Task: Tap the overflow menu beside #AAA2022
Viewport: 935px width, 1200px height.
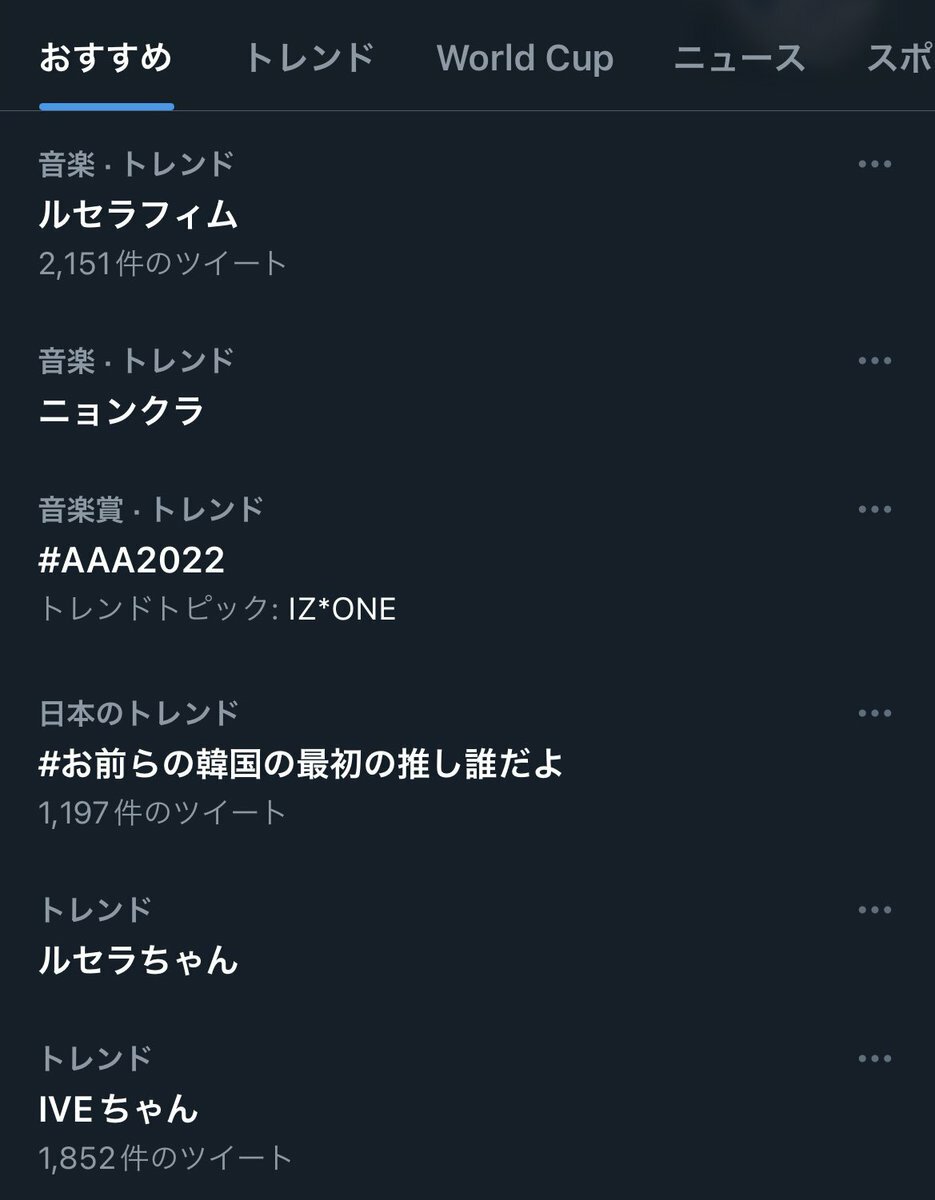Action: point(875,510)
